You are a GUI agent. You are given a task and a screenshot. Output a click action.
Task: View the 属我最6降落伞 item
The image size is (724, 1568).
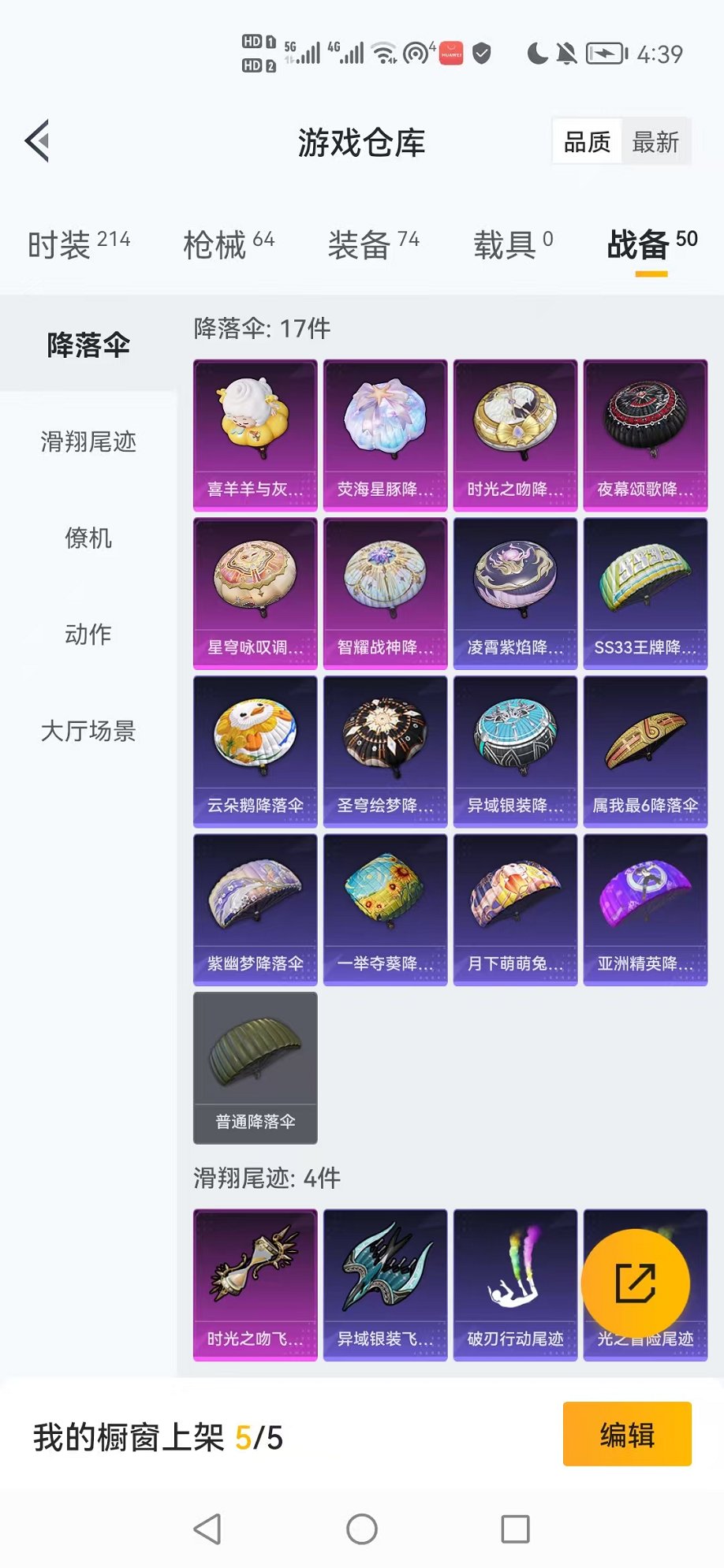pos(645,751)
